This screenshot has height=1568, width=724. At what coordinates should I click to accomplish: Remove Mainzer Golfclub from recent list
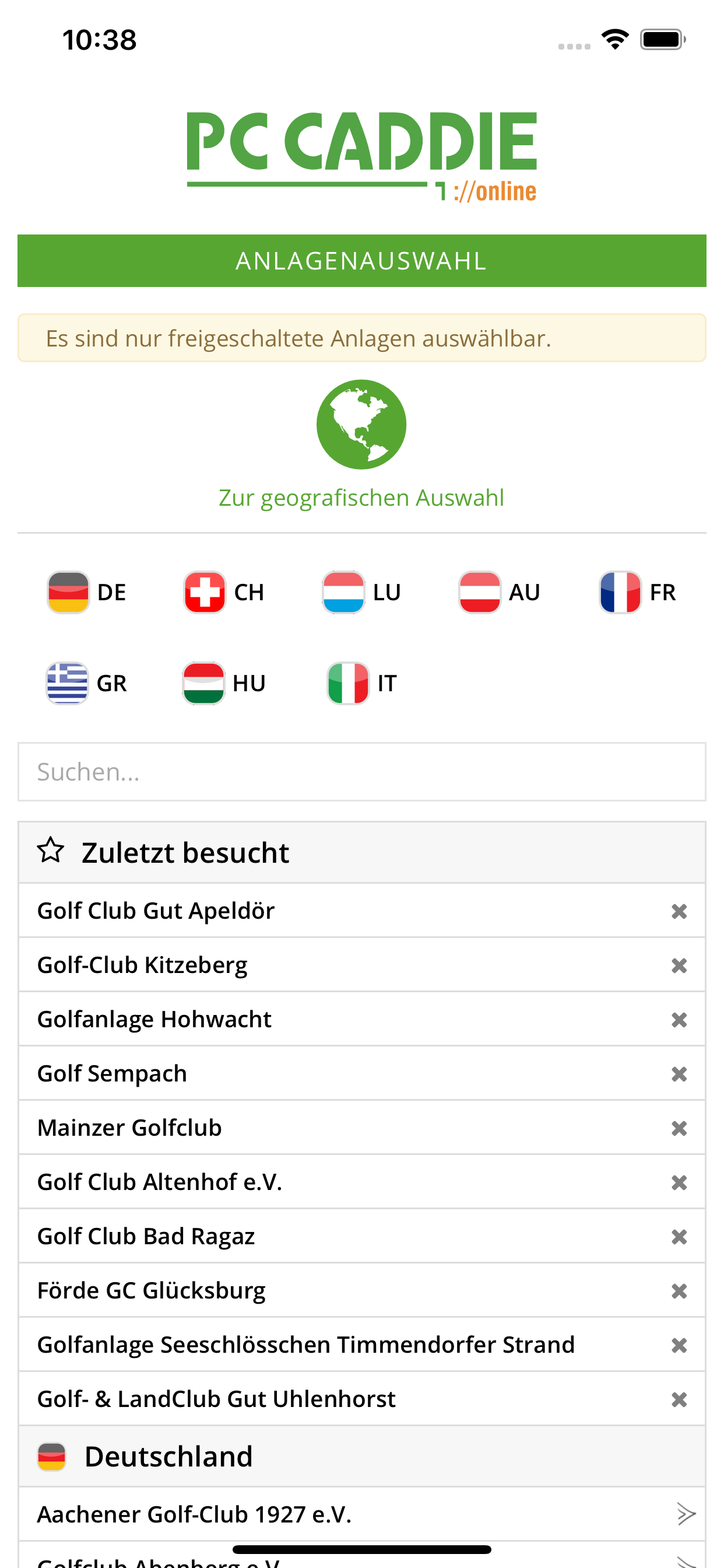click(678, 1128)
